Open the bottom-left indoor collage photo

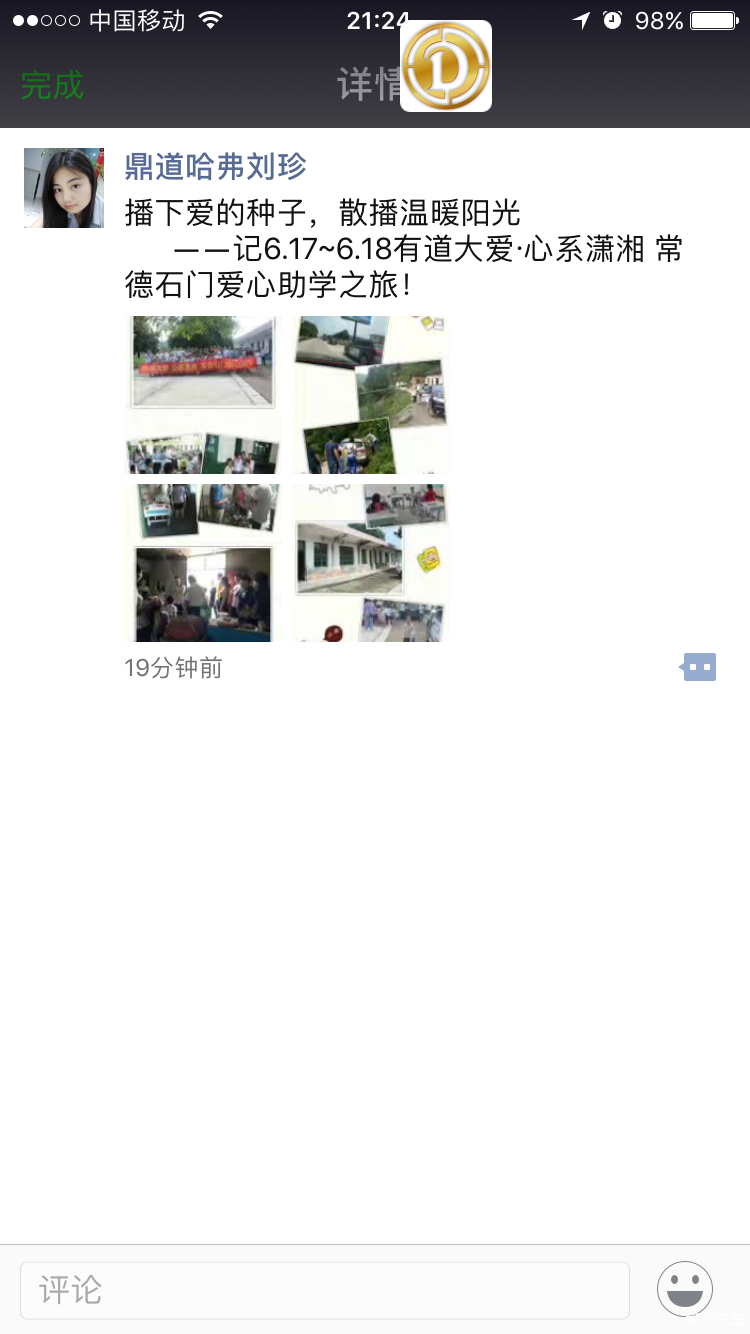tap(203, 562)
